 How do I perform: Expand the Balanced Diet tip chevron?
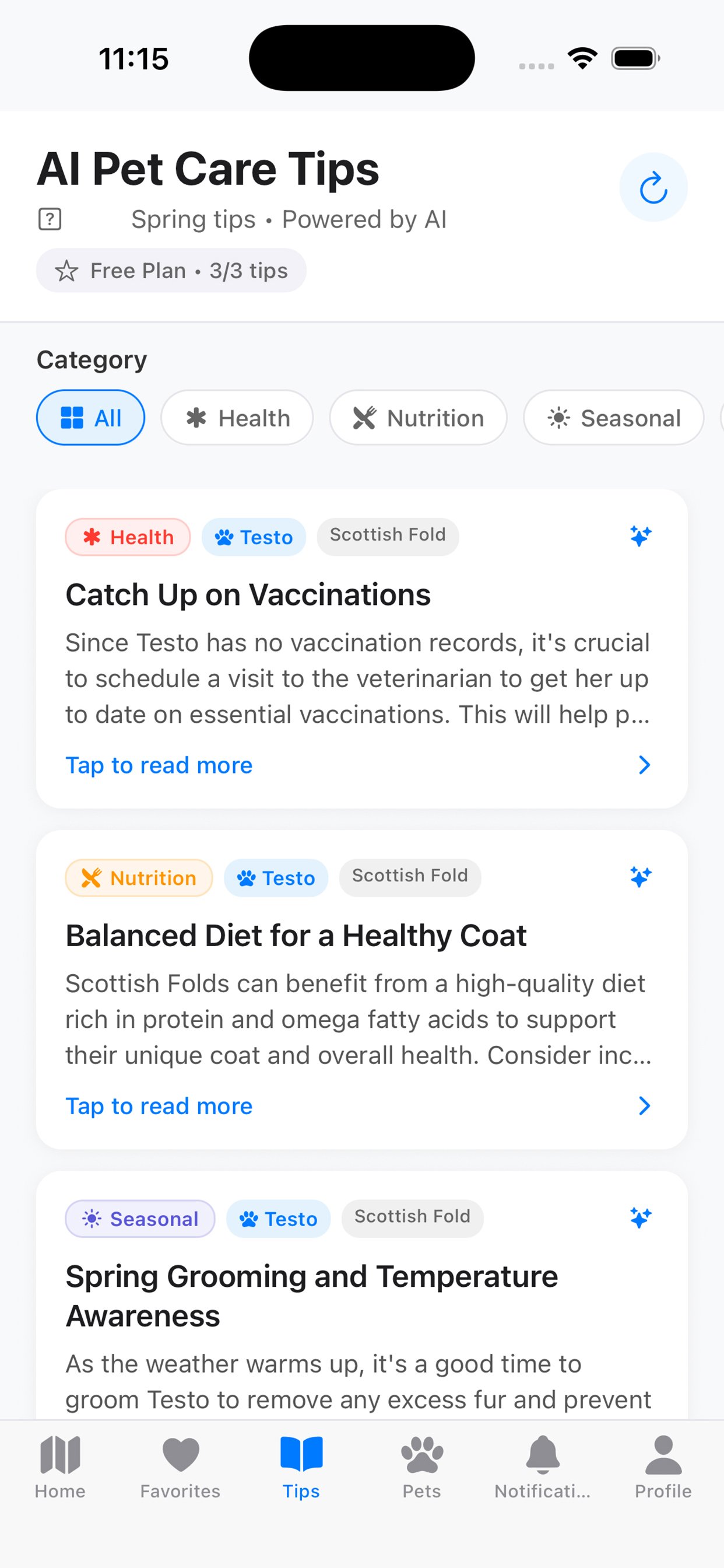(x=644, y=1106)
